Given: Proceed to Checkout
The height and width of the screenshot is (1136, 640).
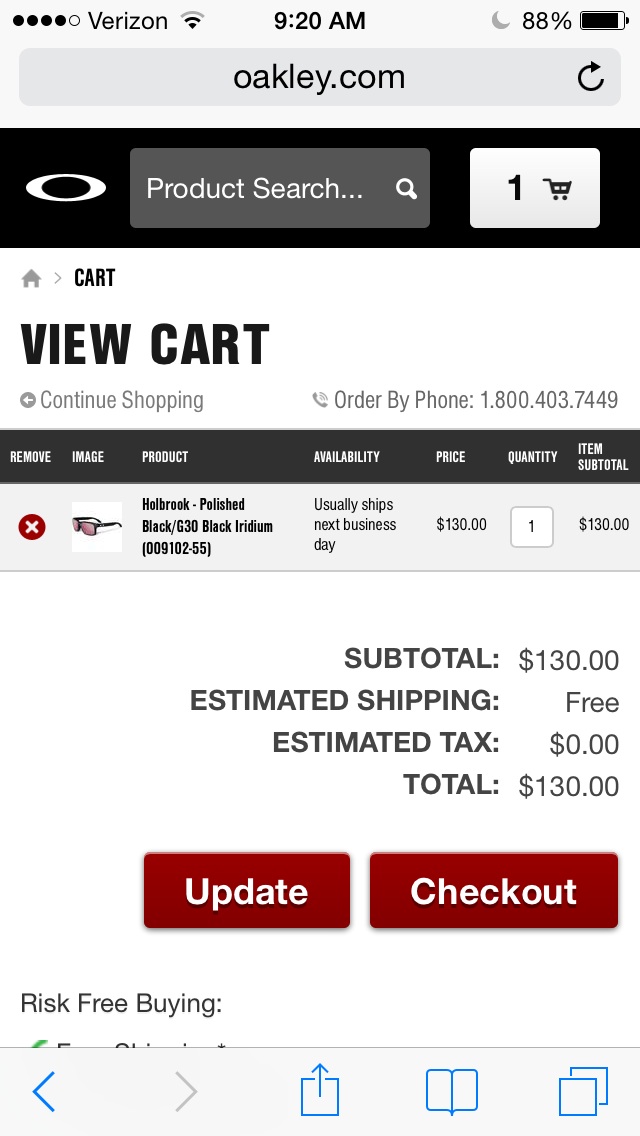Looking at the screenshot, I should coord(494,890).
